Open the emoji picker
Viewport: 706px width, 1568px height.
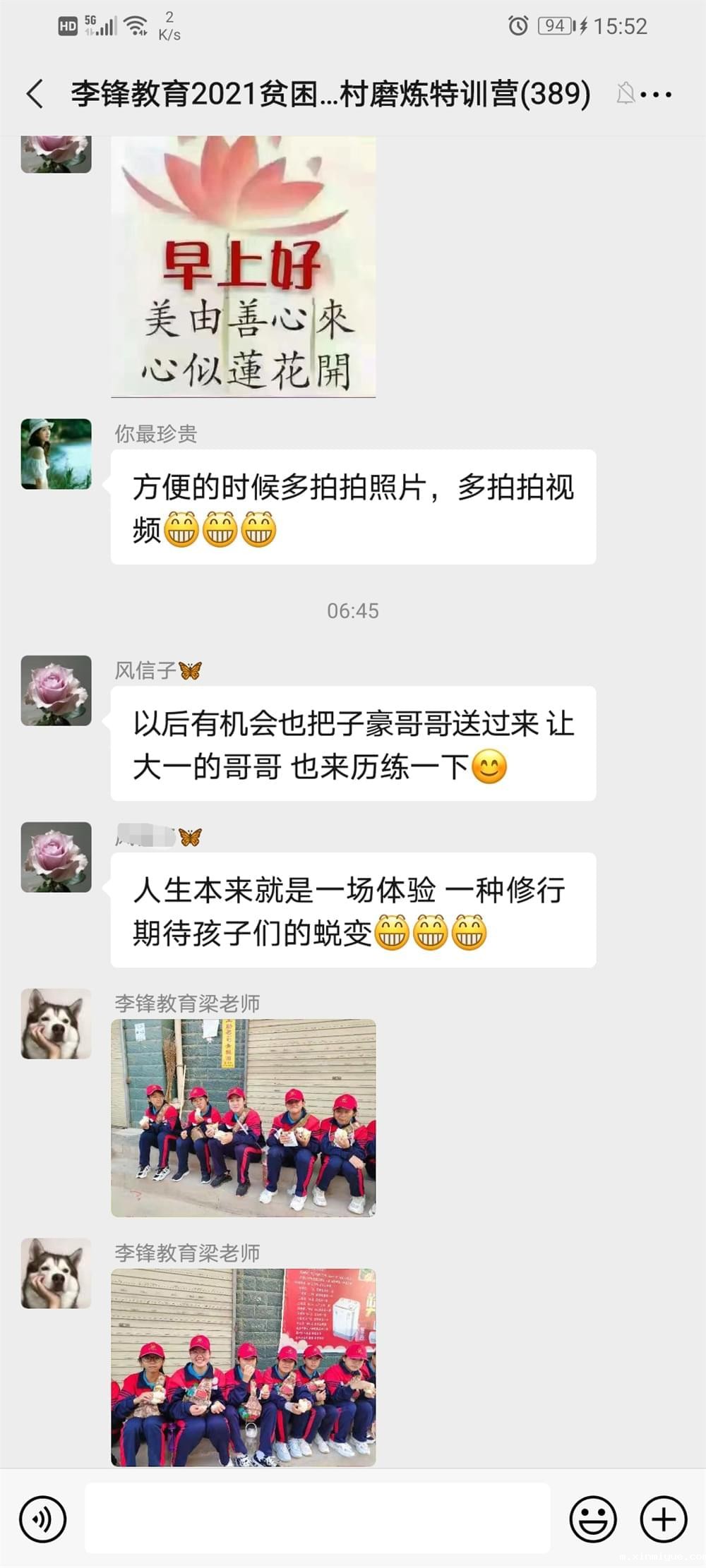pos(592,1519)
